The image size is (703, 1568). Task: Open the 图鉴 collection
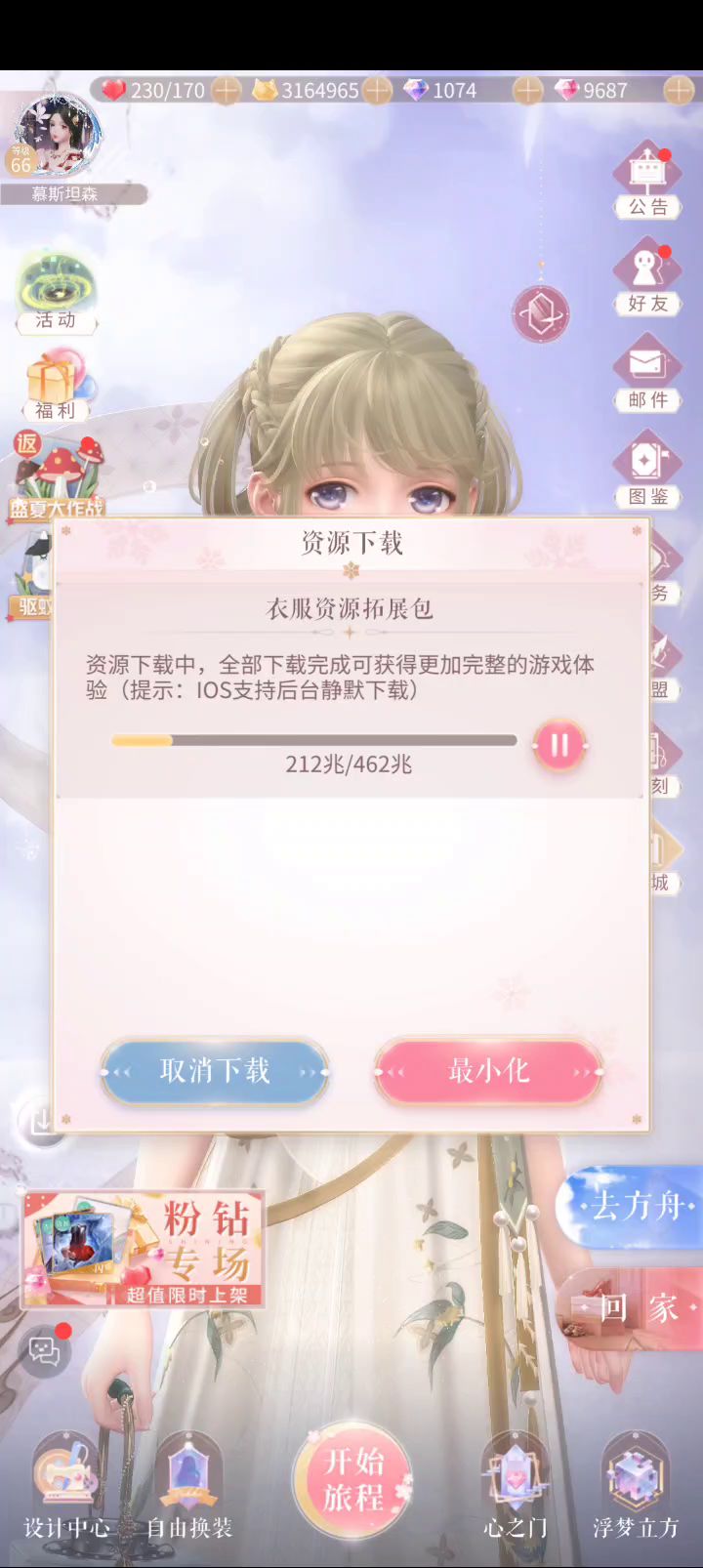click(646, 470)
